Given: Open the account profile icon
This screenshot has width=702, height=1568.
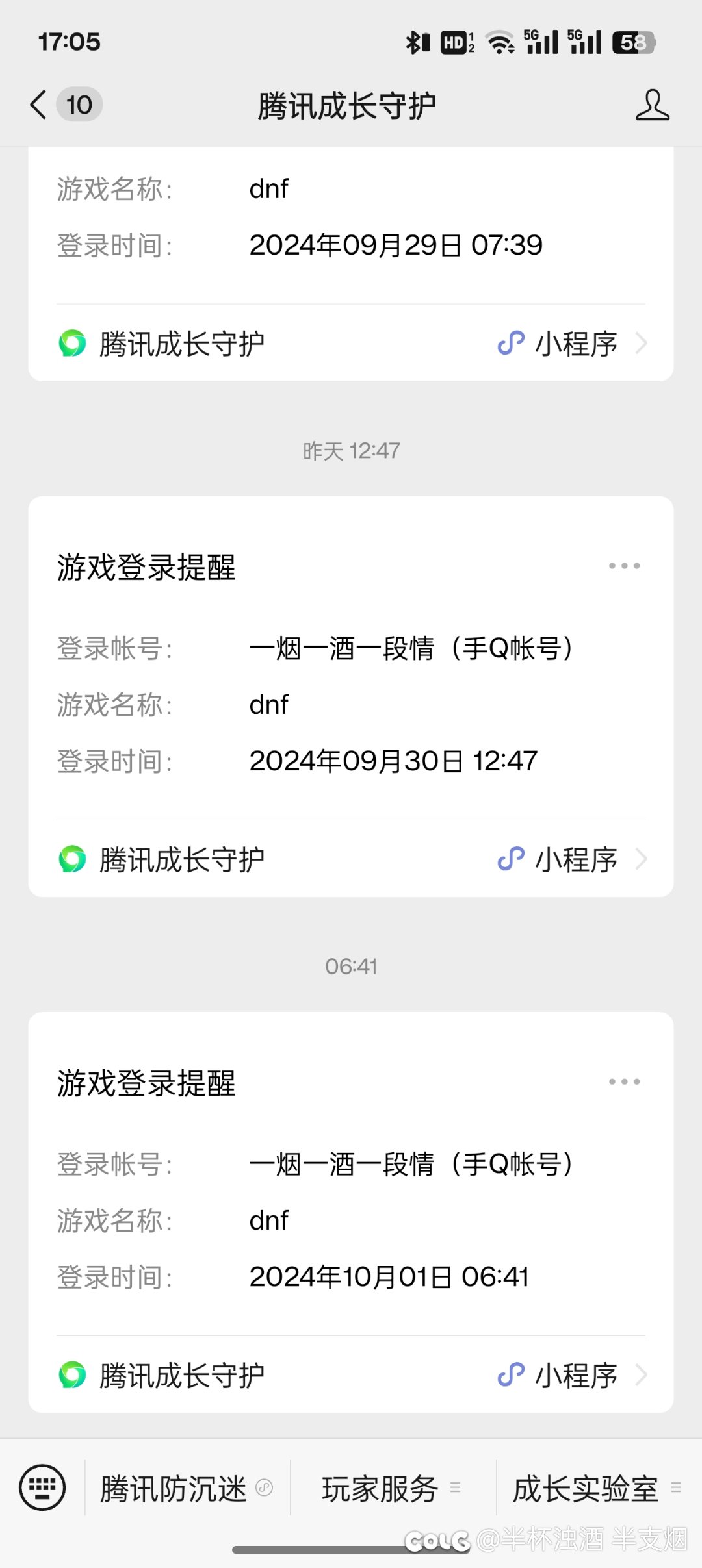Looking at the screenshot, I should pyautogui.click(x=652, y=105).
